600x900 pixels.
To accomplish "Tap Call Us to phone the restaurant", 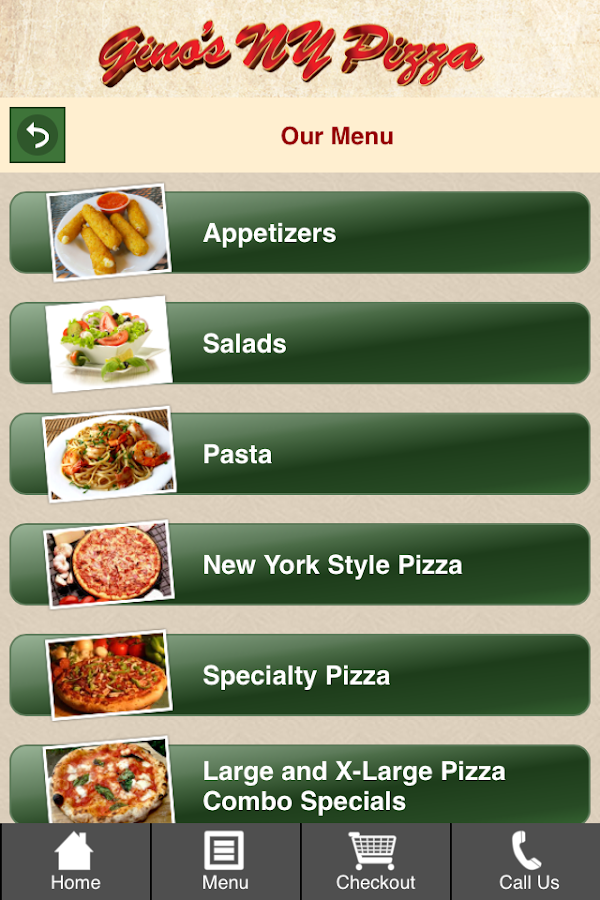I will click(527, 861).
